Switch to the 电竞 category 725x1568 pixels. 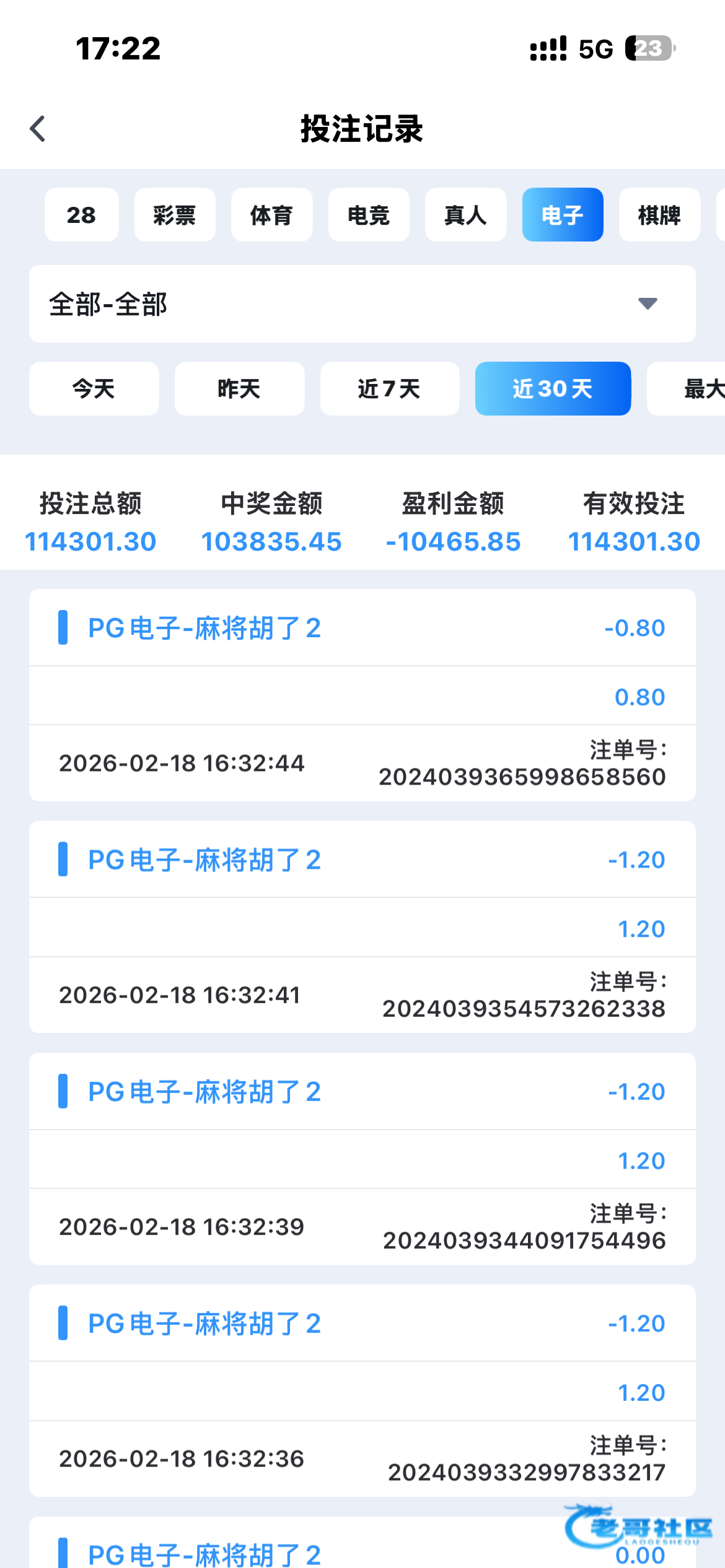tap(369, 215)
